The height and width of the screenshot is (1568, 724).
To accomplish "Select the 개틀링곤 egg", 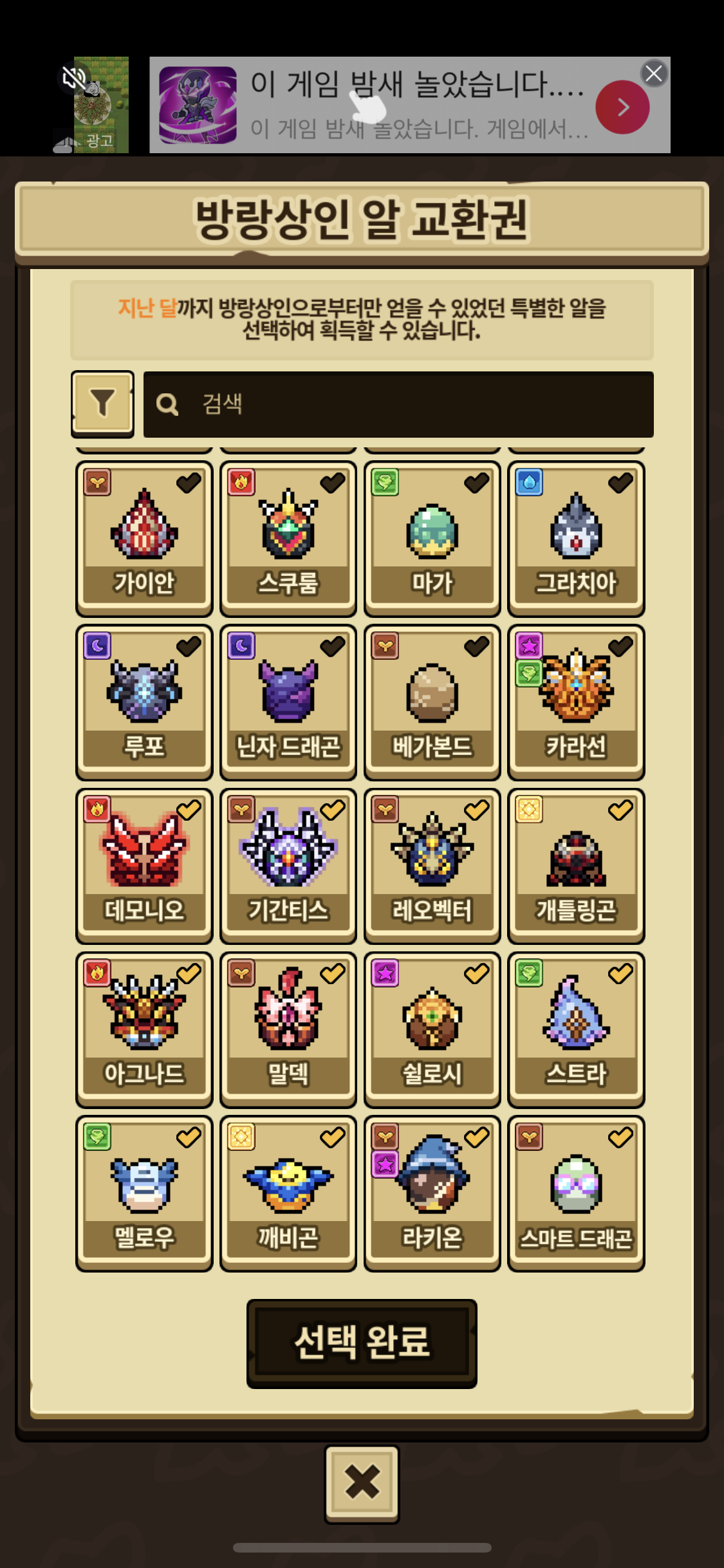I will tap(577, 866).
